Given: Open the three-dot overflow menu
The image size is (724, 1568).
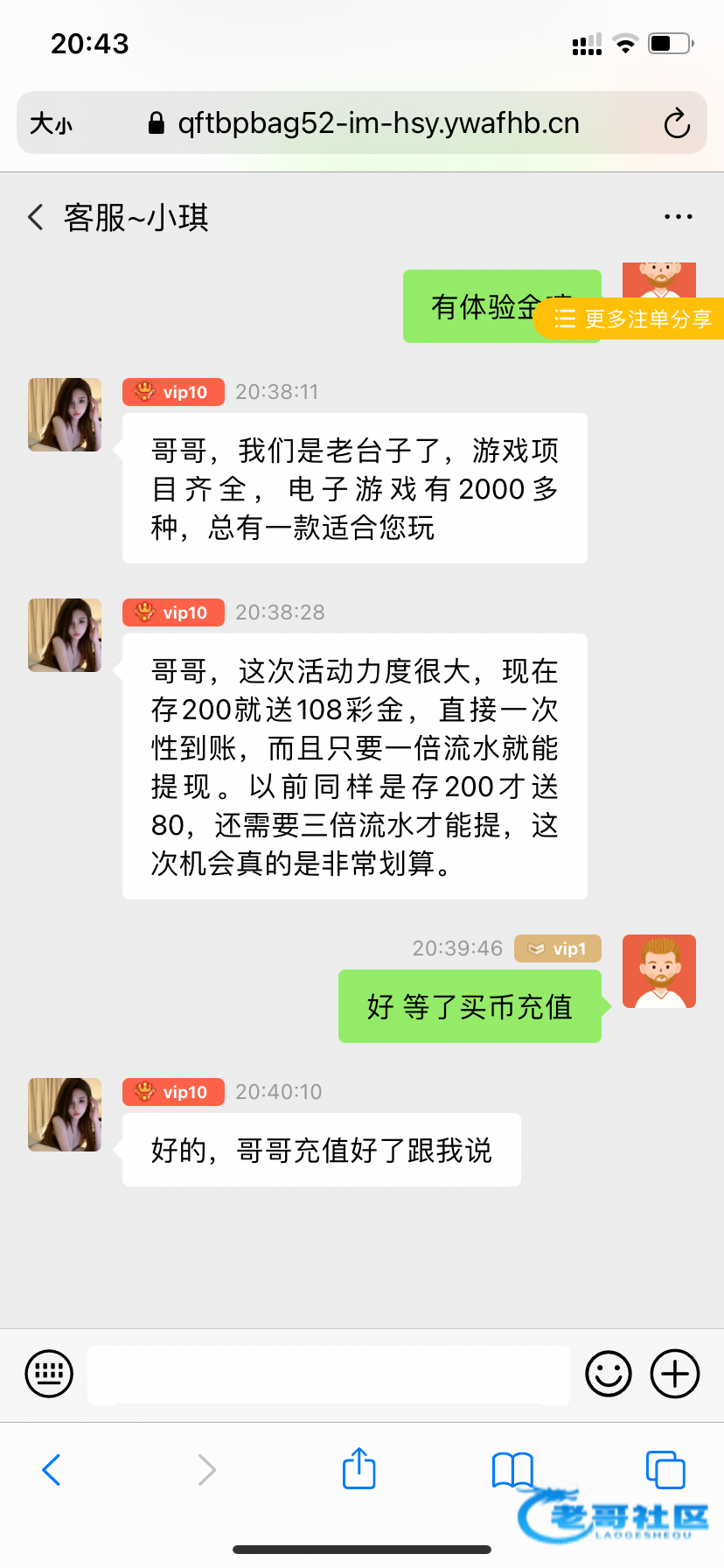Looking at the screenshot, I should click(678, 217).
